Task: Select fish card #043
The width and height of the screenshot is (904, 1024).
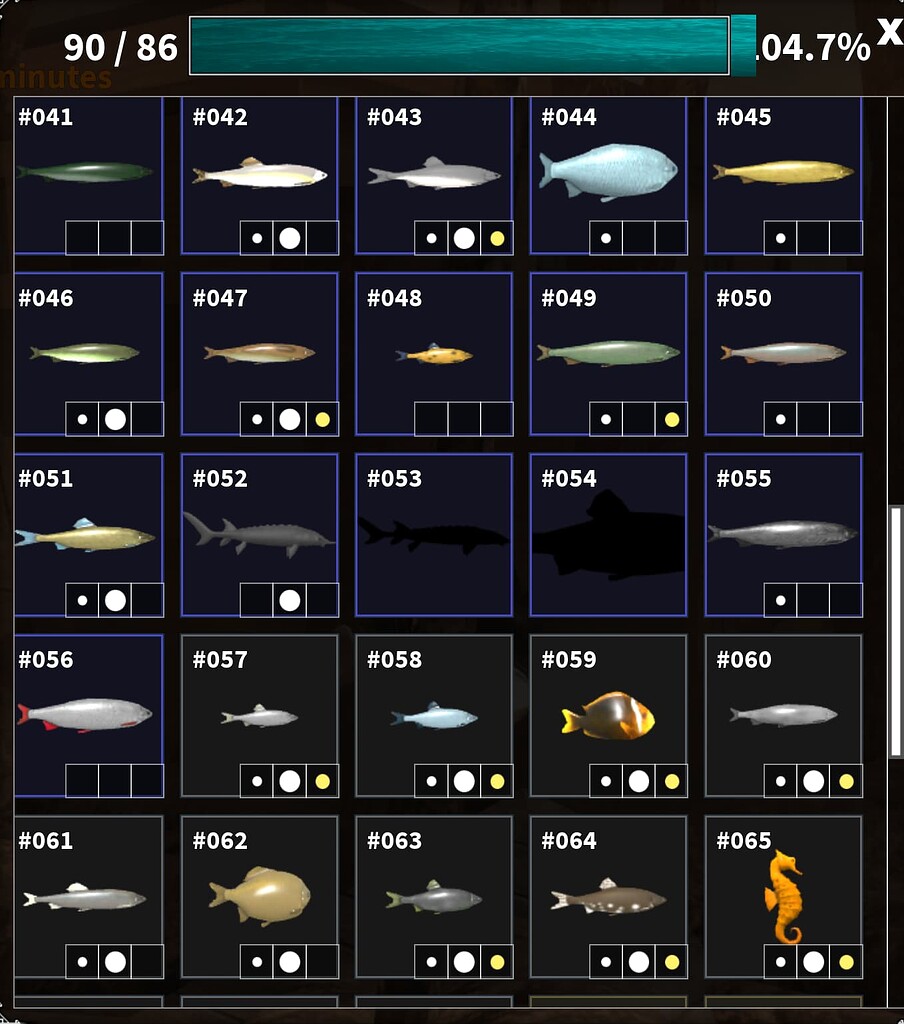Action: click(434, 173)
